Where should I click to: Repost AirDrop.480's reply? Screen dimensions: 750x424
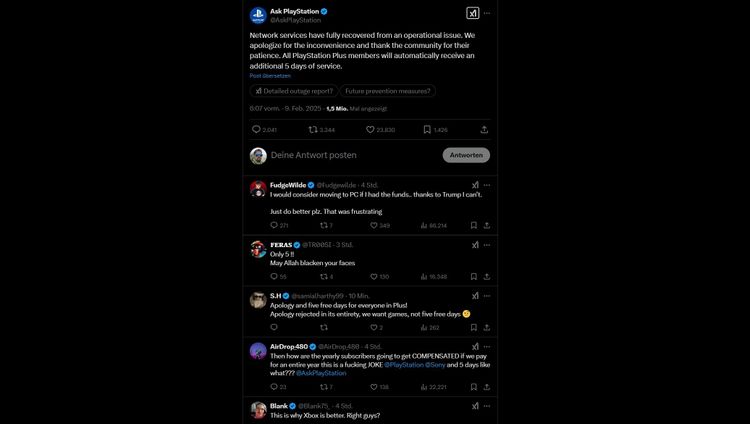tap(323, 386)
